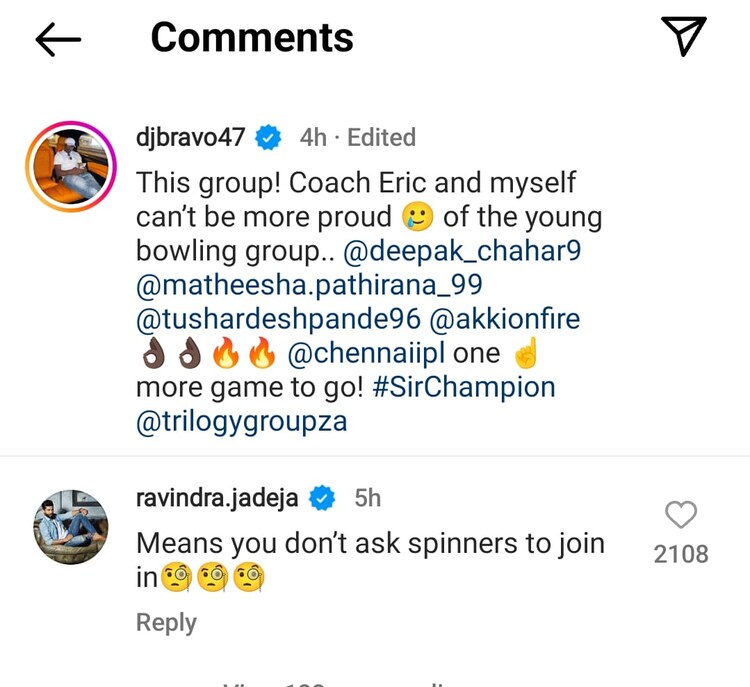Open the djbravo47 username link
Screen dimensions: 750x687
tap(190, 138)
